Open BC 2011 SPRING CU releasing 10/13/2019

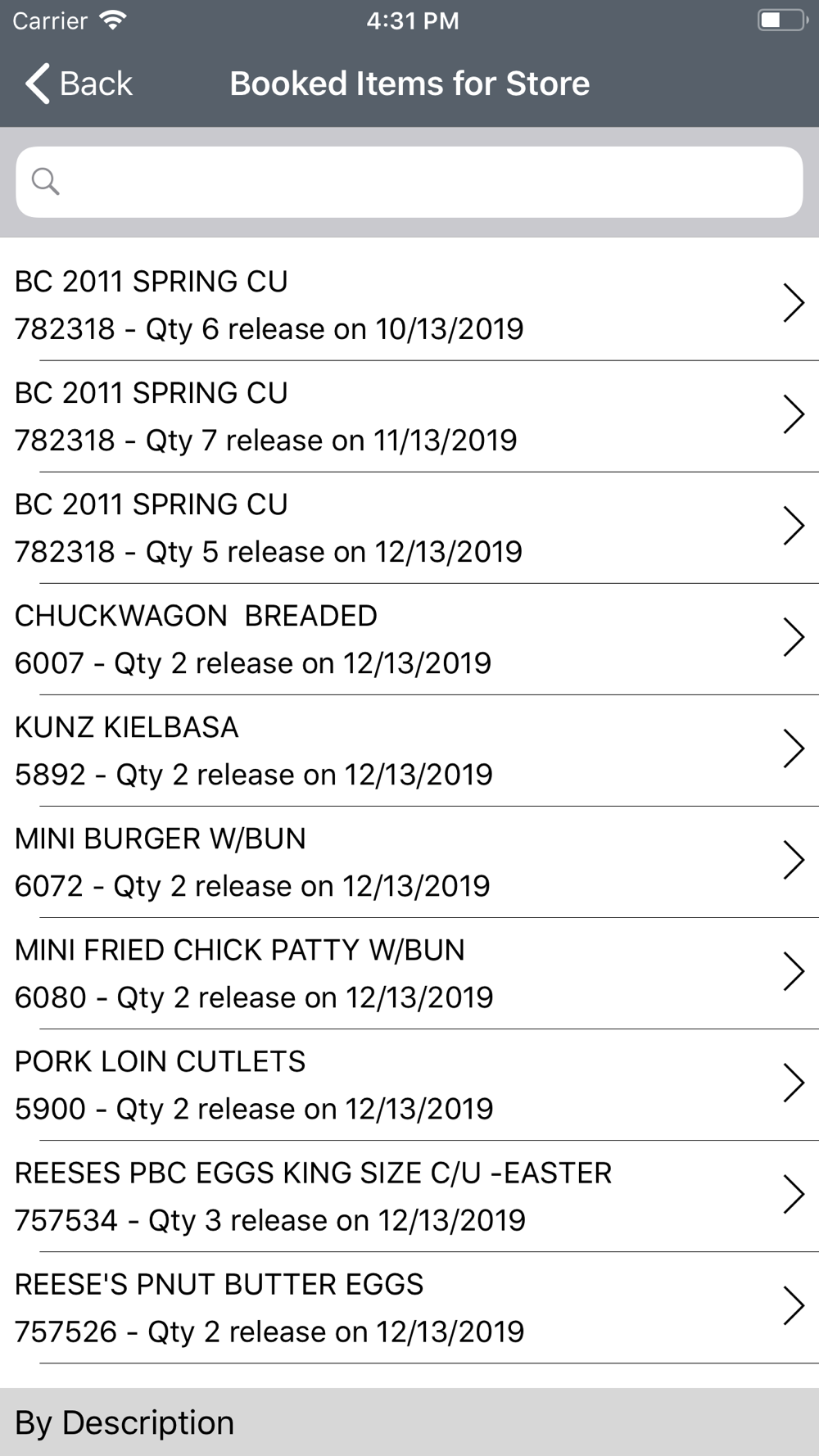[x=409, y=305]
